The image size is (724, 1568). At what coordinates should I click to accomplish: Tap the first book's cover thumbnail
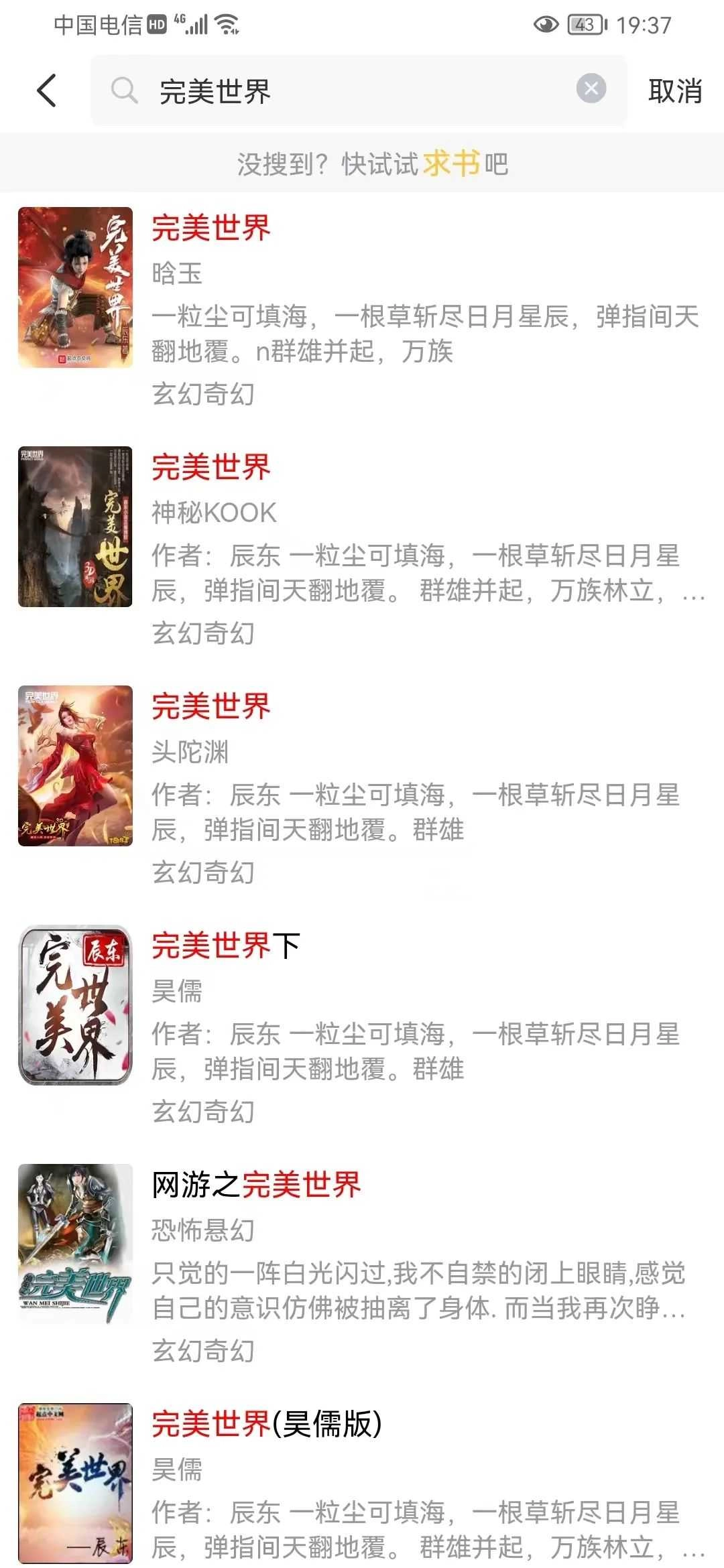(76, 289)
